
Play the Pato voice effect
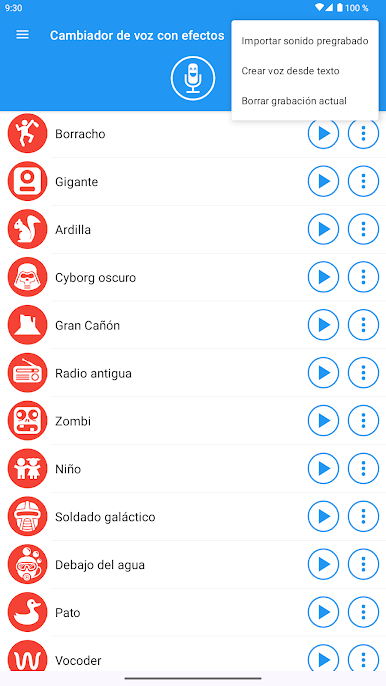tap(323, 612)
